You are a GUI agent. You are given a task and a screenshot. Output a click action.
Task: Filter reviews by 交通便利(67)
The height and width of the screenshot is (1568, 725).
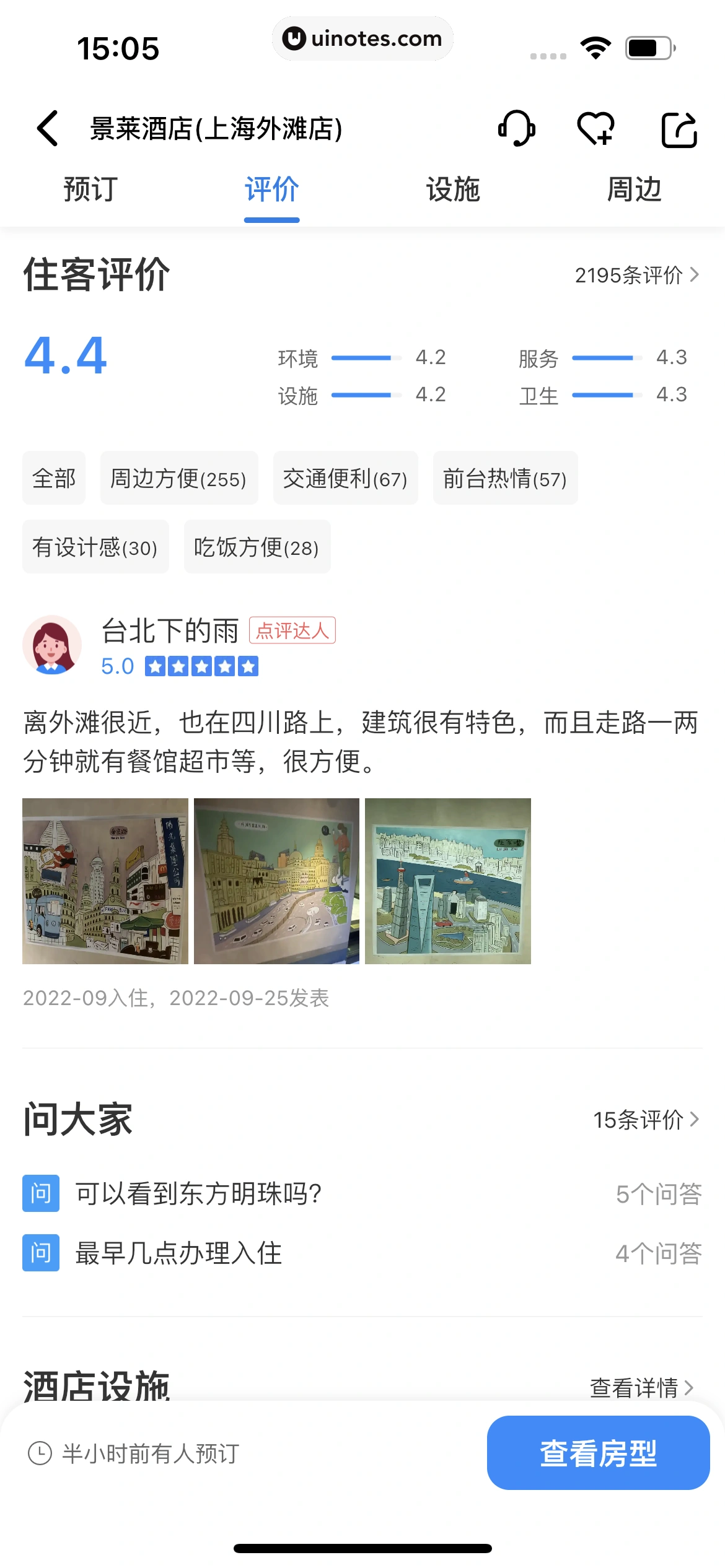345,478
